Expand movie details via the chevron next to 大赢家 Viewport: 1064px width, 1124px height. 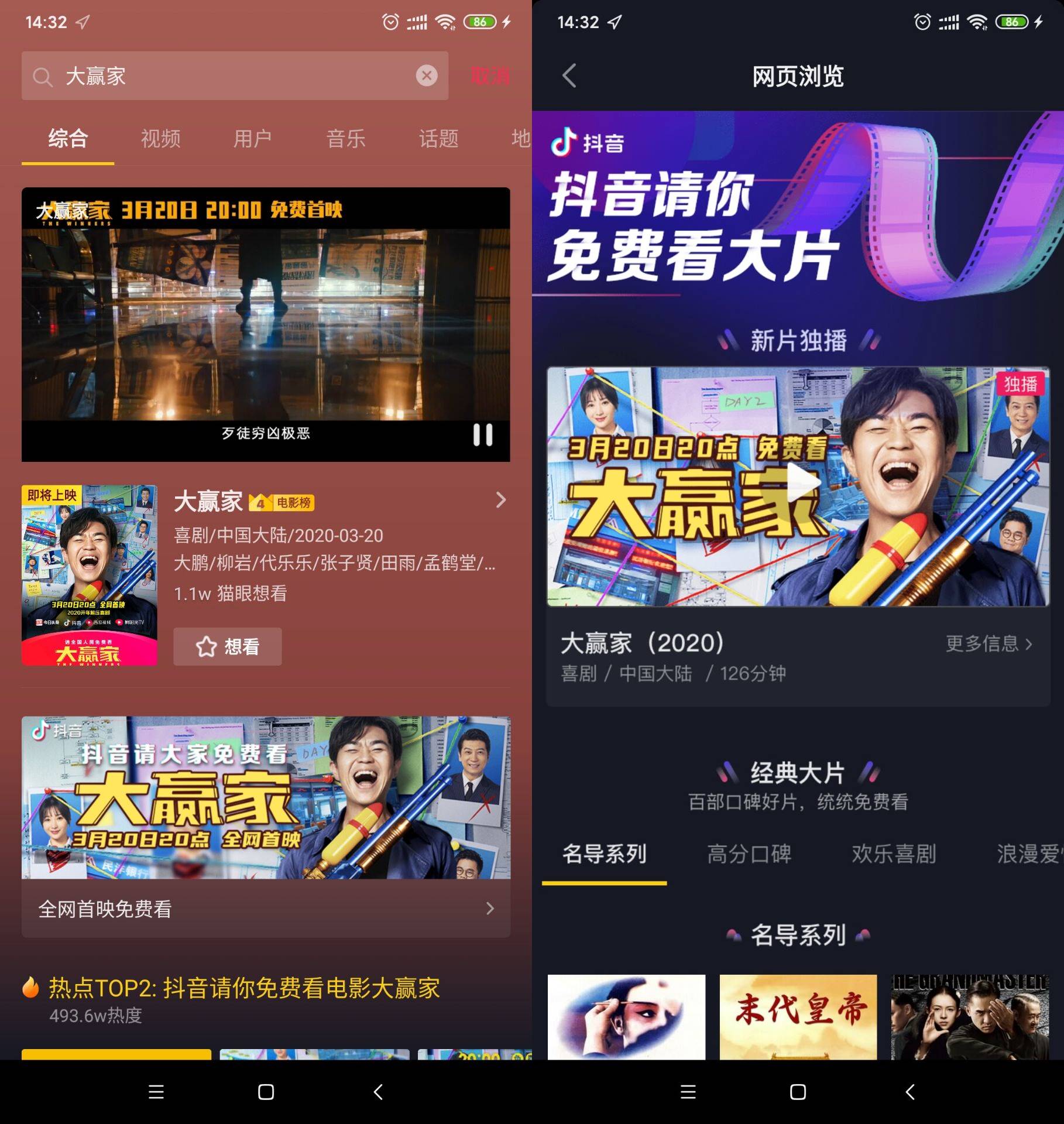501,501
